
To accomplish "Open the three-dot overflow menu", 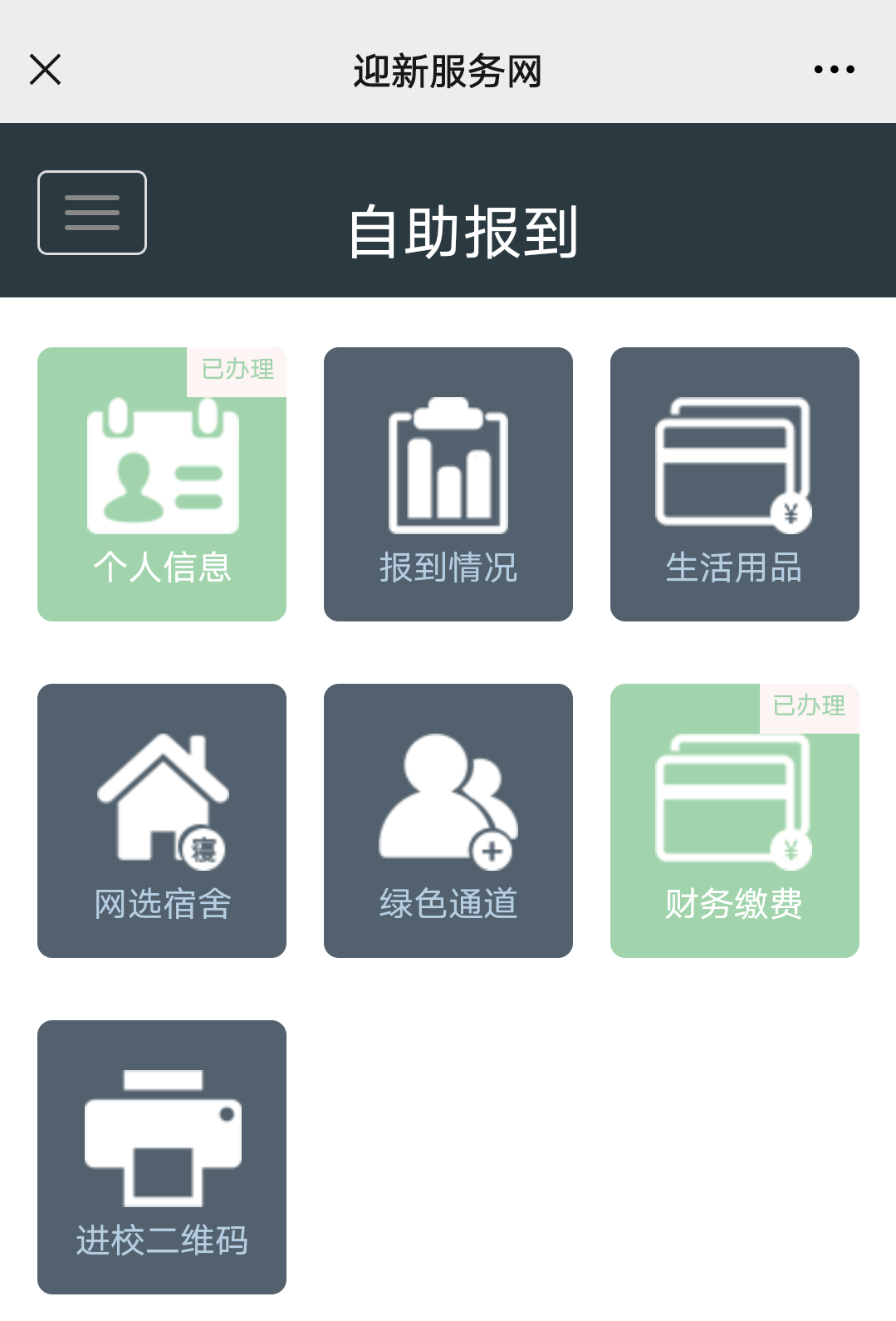I will tap(834, 70).
